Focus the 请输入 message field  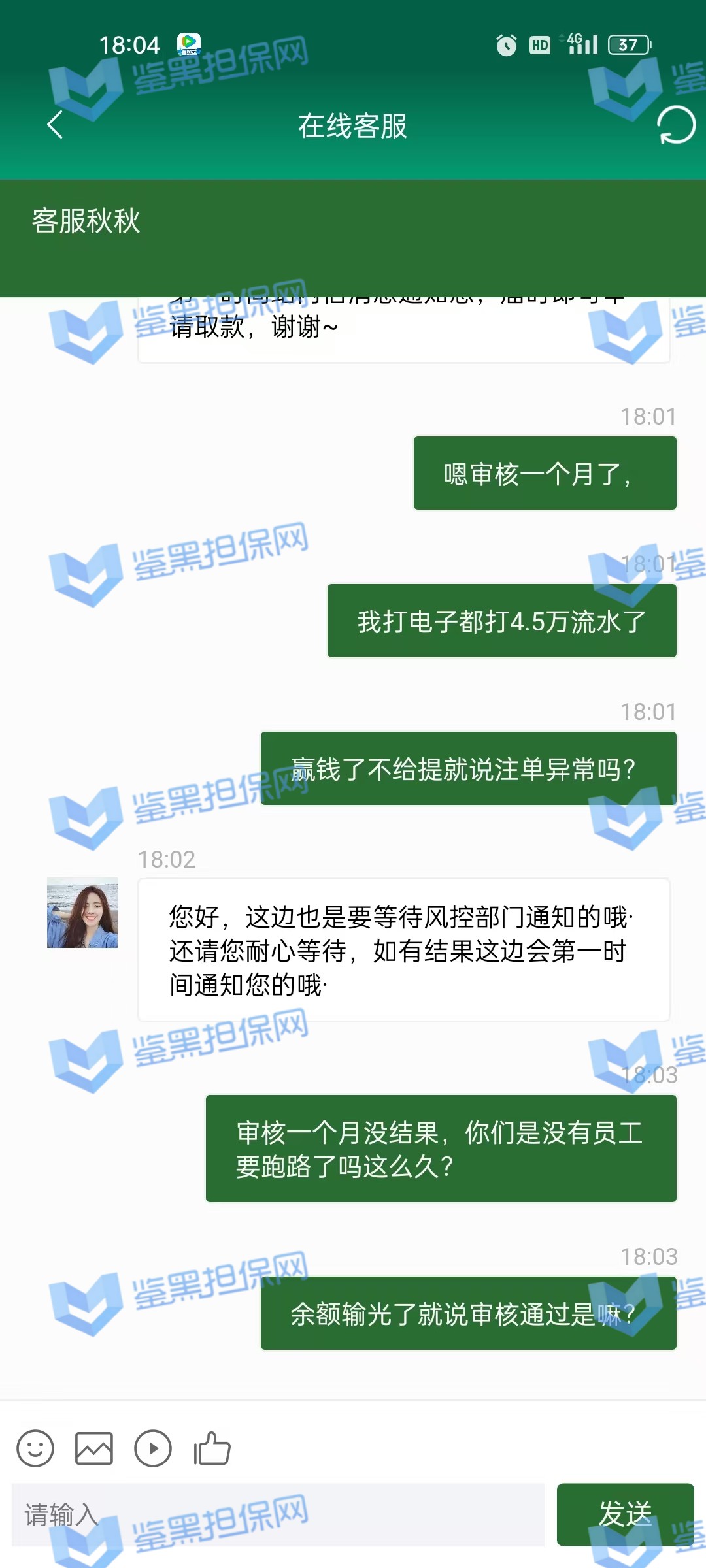click(x=278, y=1514)
